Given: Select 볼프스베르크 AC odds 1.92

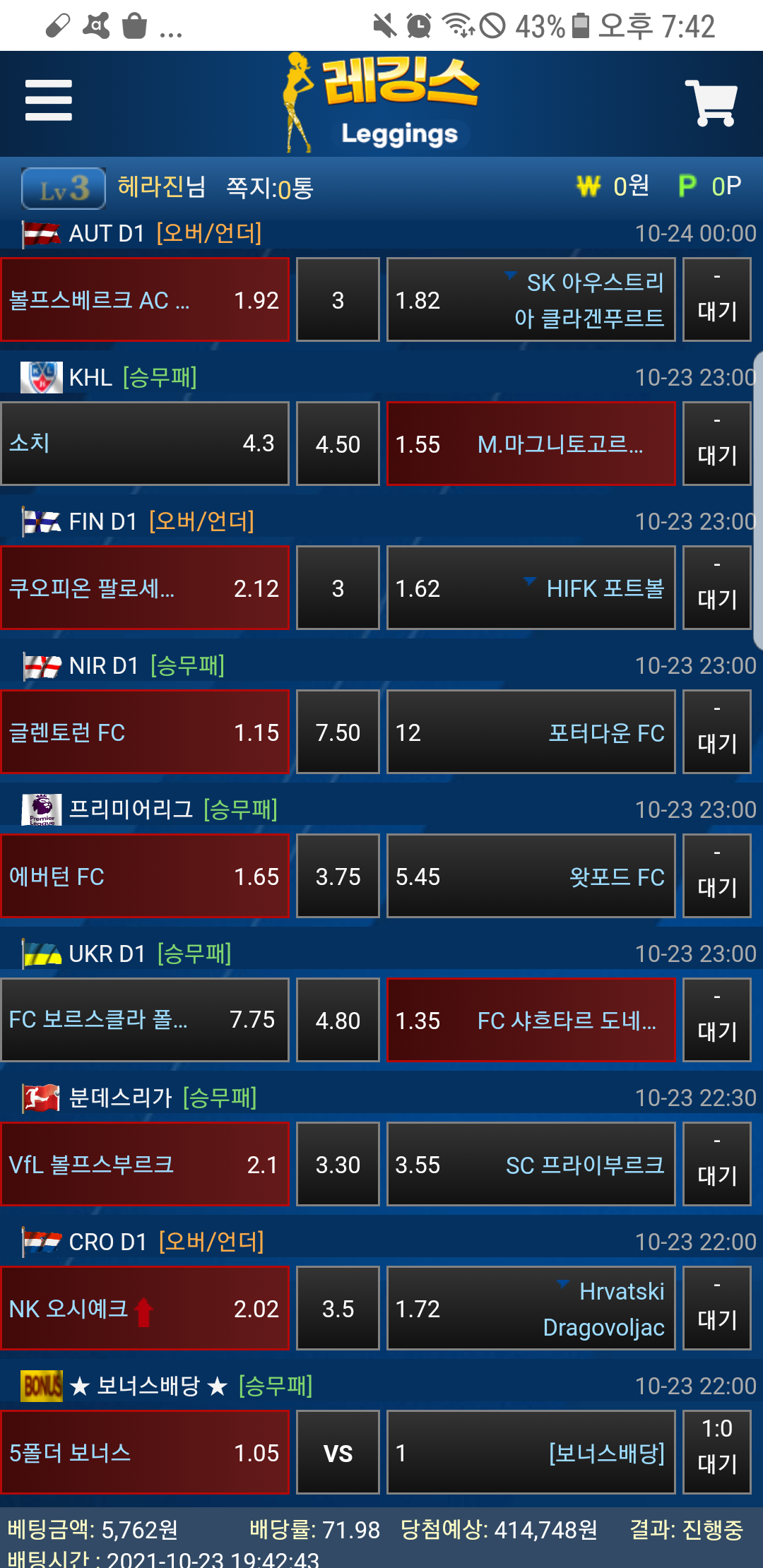Looking at the screenshot, I should click(x=145, y=299).
